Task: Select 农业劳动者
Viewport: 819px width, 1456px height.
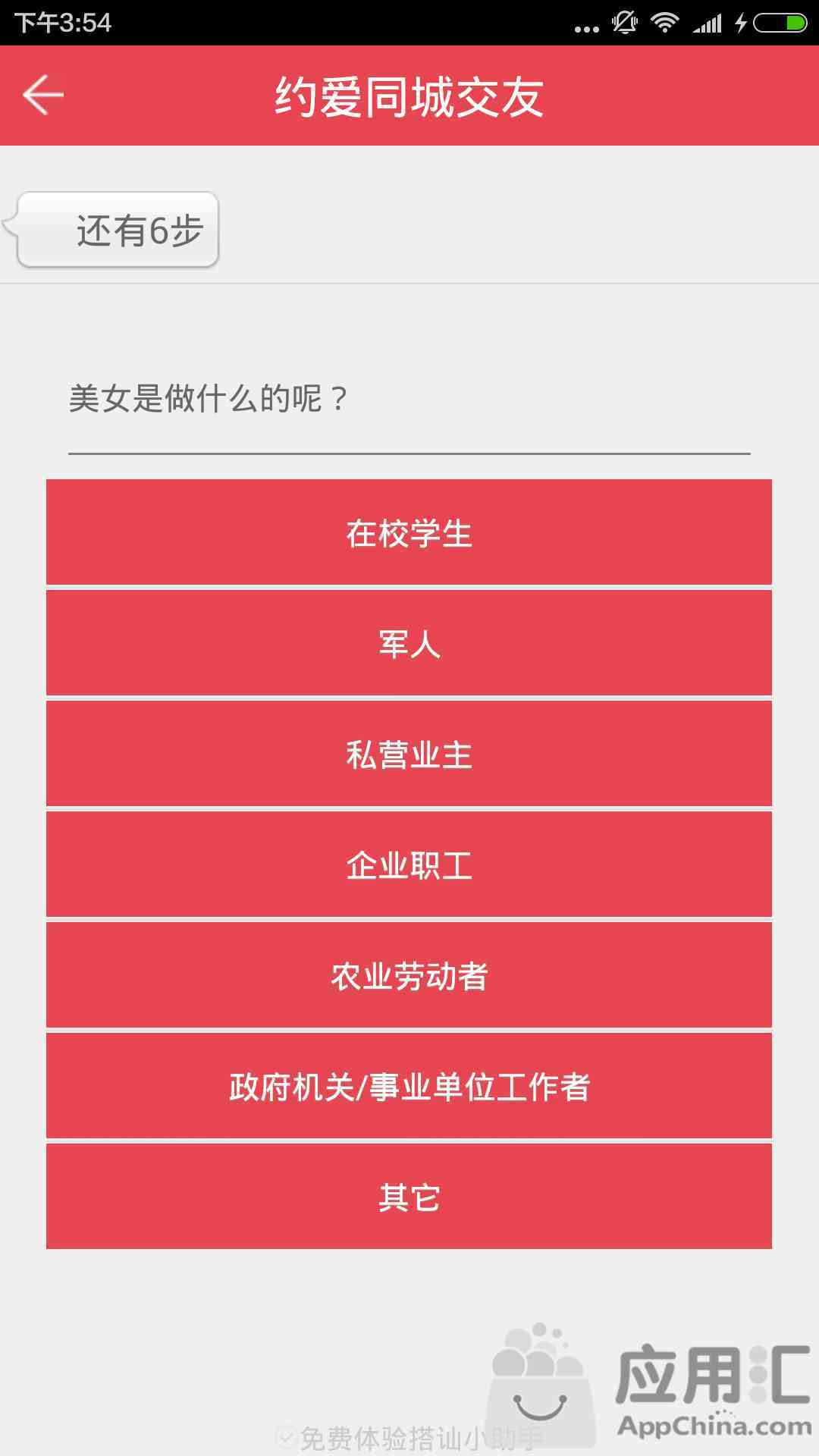Action: (x=409, y=975)
